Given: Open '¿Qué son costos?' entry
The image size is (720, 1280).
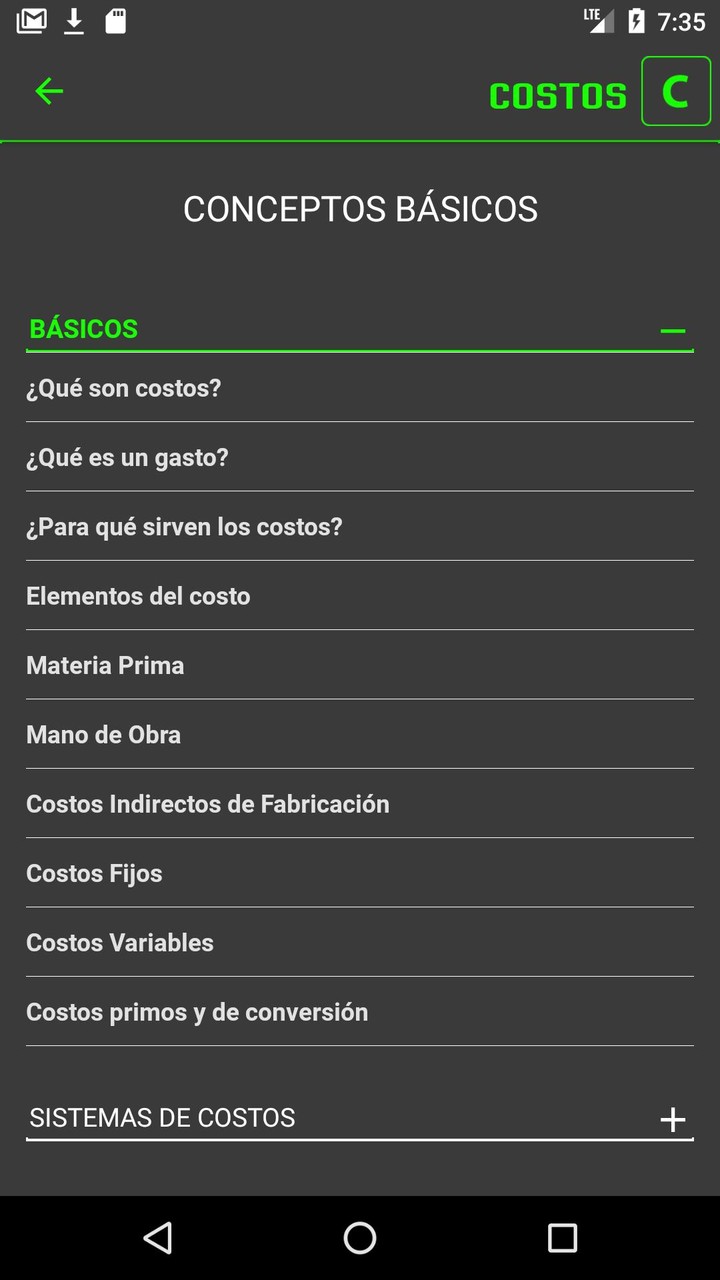Looking at the screenshot, I should click(123, 388).
